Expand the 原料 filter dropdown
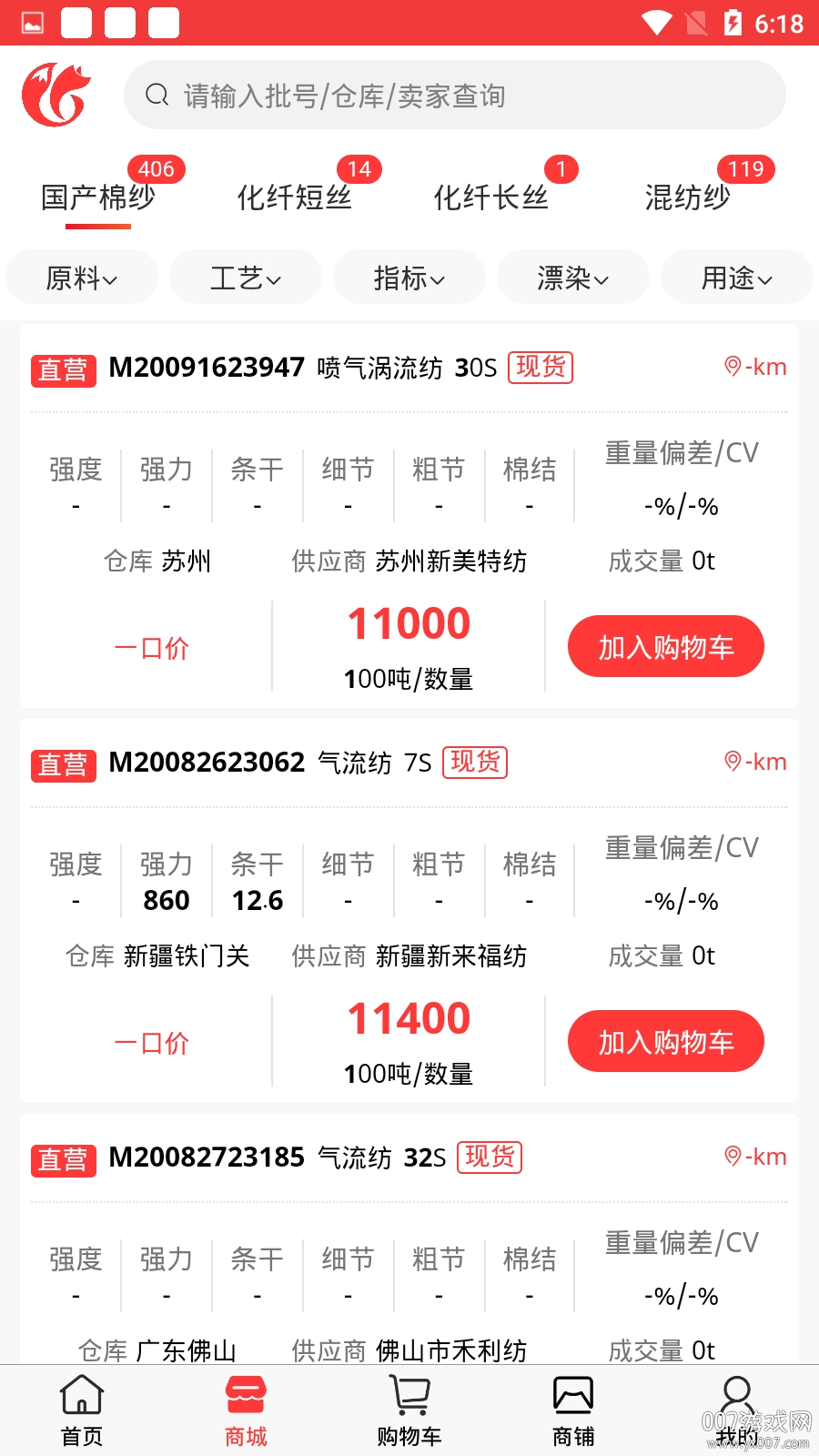The height and width of the screenshot is (1456, 819). point(82,278)
